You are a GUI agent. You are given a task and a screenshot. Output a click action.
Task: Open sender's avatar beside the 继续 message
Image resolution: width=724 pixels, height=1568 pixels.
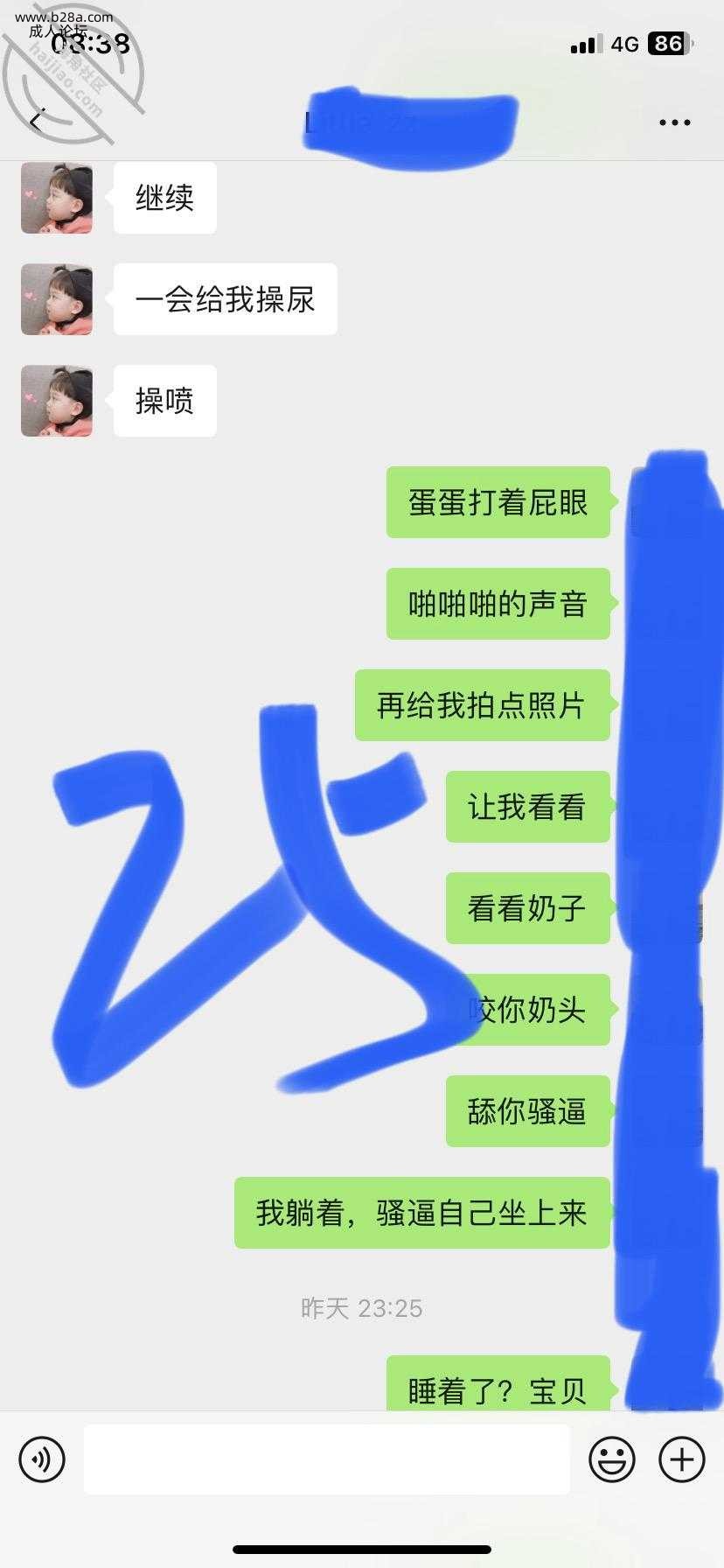pyautogui.click(x=57, y=198)
